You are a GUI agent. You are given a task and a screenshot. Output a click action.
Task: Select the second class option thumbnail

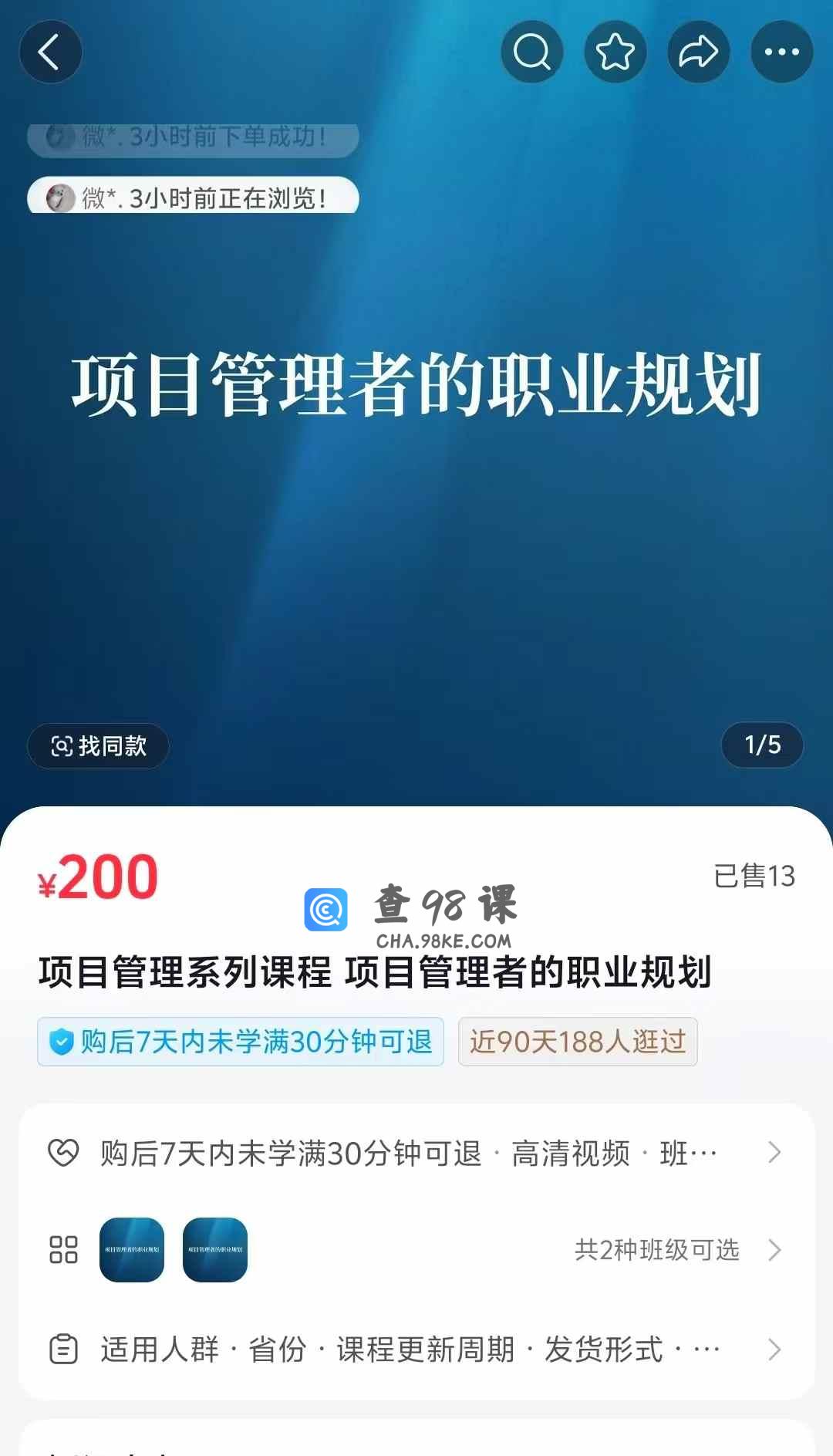tap(215, 1250)
